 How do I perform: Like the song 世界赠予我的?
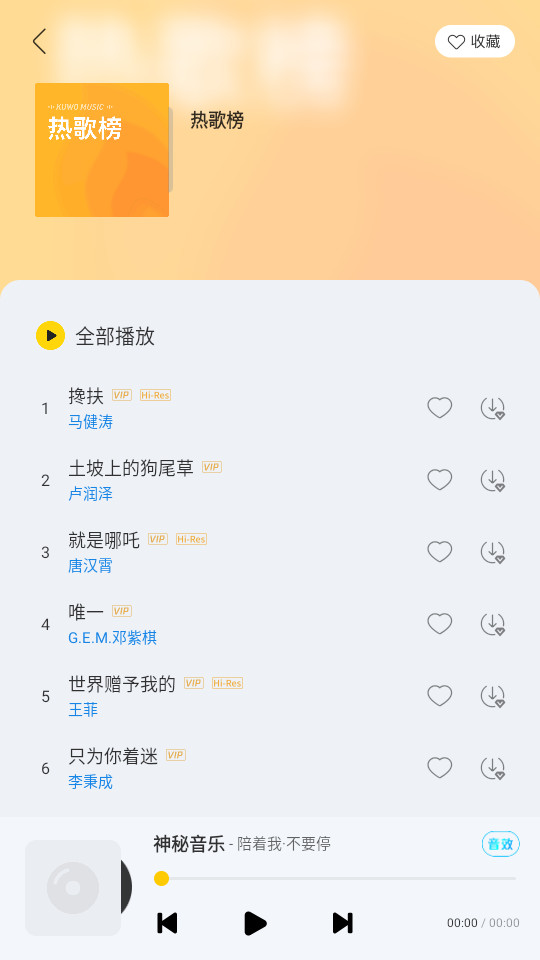tap(440, 696)
